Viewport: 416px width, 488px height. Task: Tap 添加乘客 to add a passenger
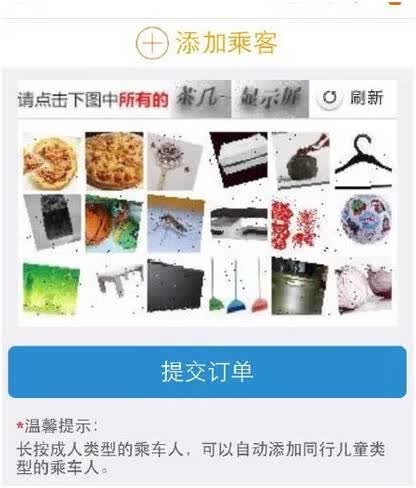(207, 43)
